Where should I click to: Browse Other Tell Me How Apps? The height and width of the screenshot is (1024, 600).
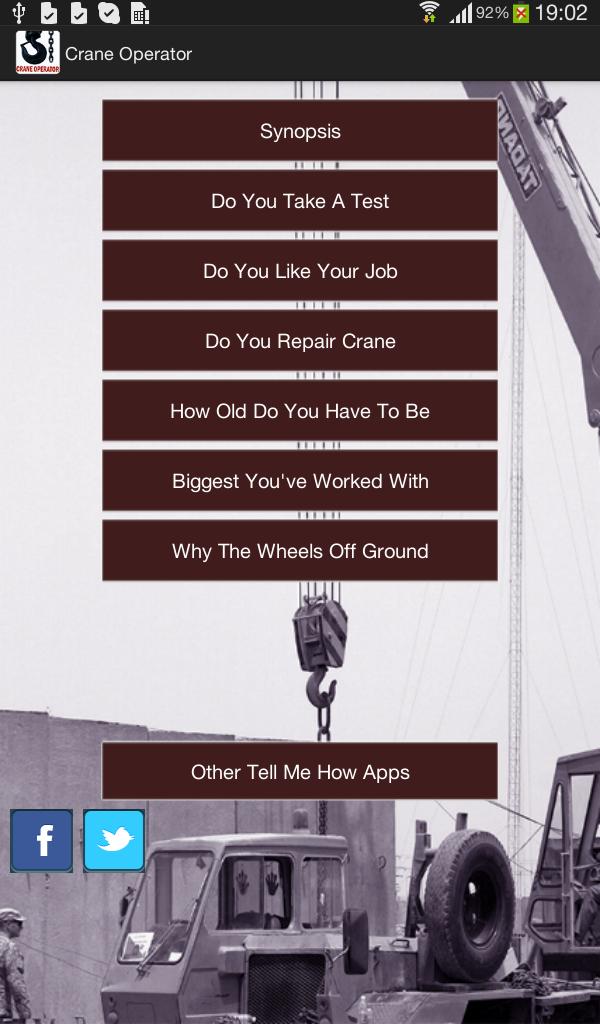click(300, 772)
